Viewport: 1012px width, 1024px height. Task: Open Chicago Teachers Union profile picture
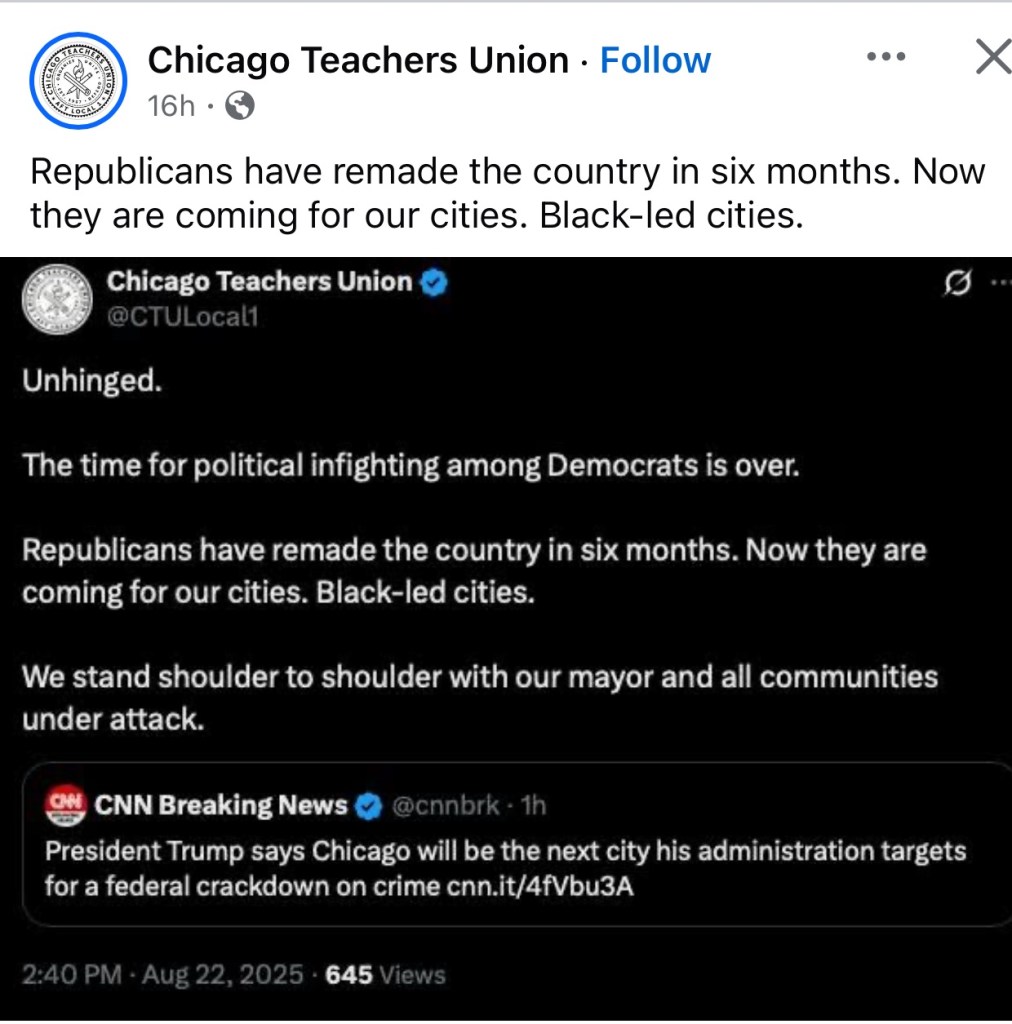point(77,80)
